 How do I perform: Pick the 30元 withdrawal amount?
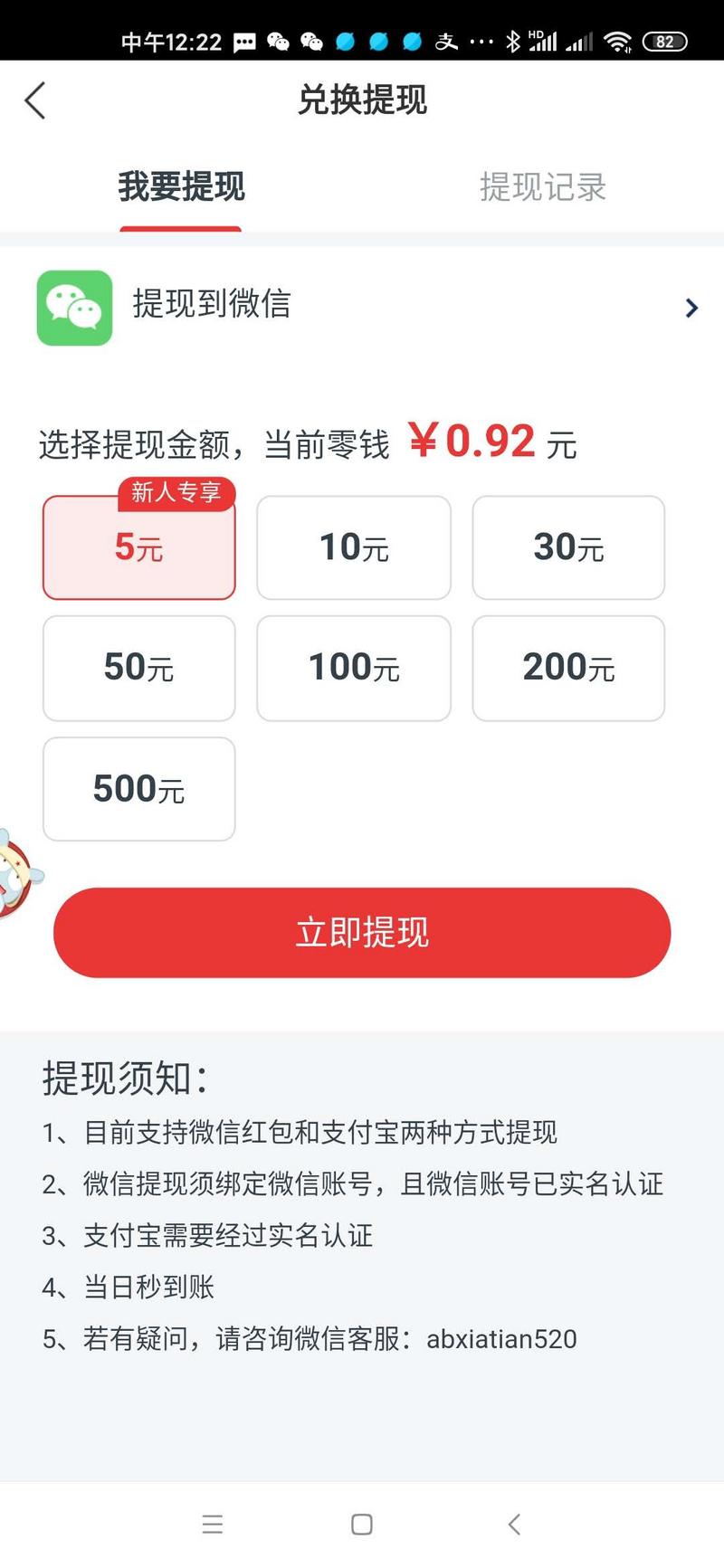pos(568,547)
